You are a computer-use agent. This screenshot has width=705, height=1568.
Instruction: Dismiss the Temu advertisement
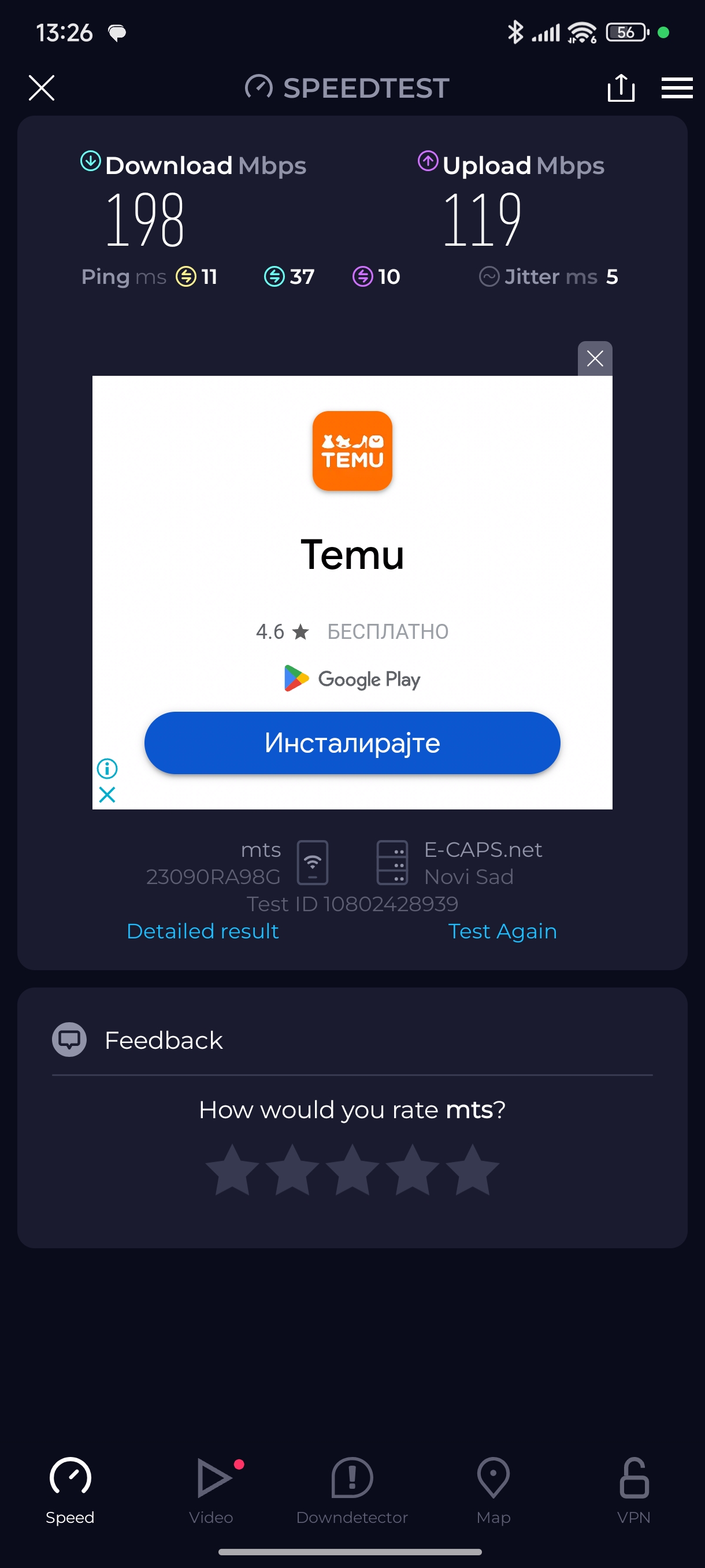(594, 358)
